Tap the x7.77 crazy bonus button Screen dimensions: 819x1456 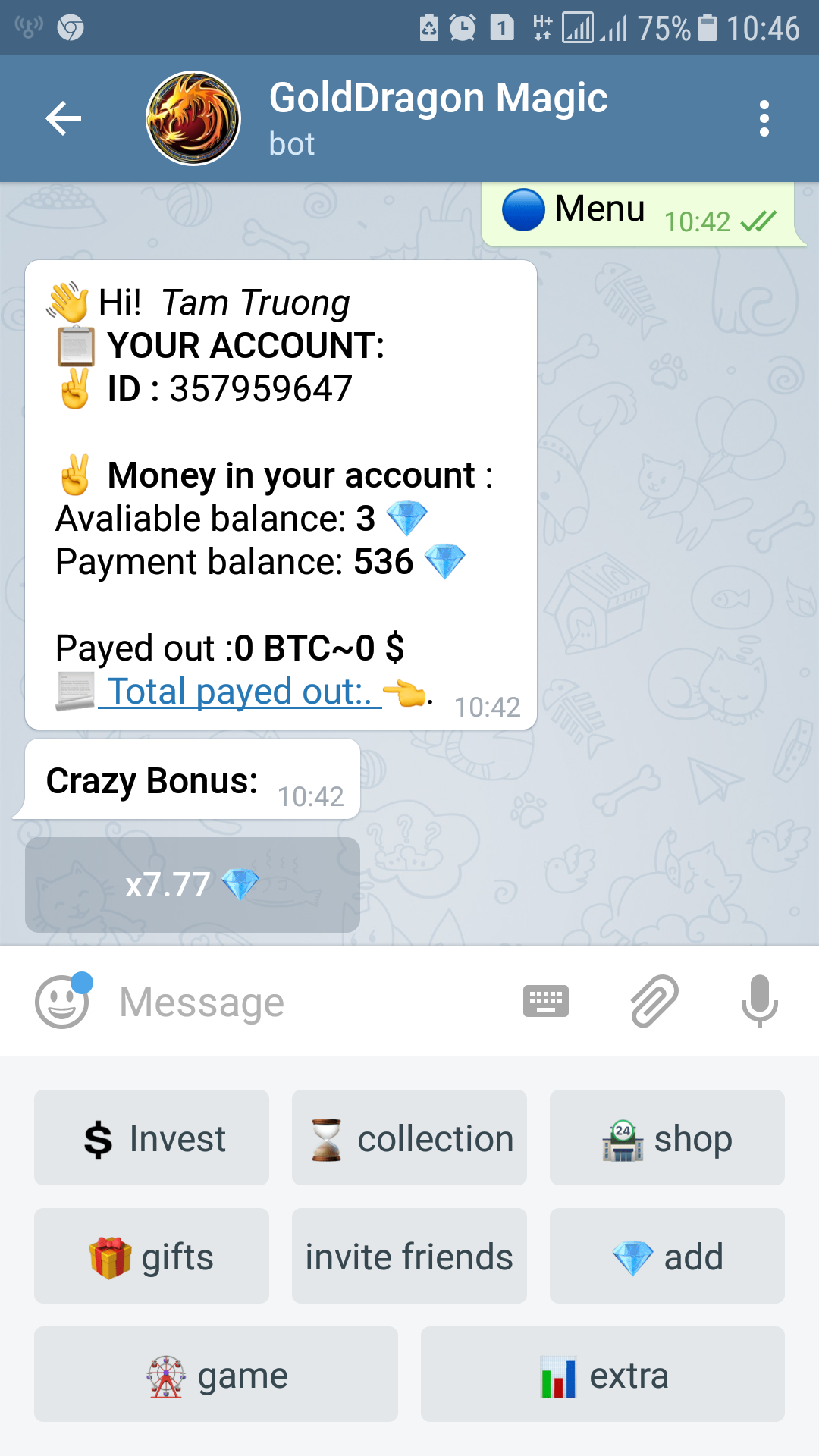point(193,885)
